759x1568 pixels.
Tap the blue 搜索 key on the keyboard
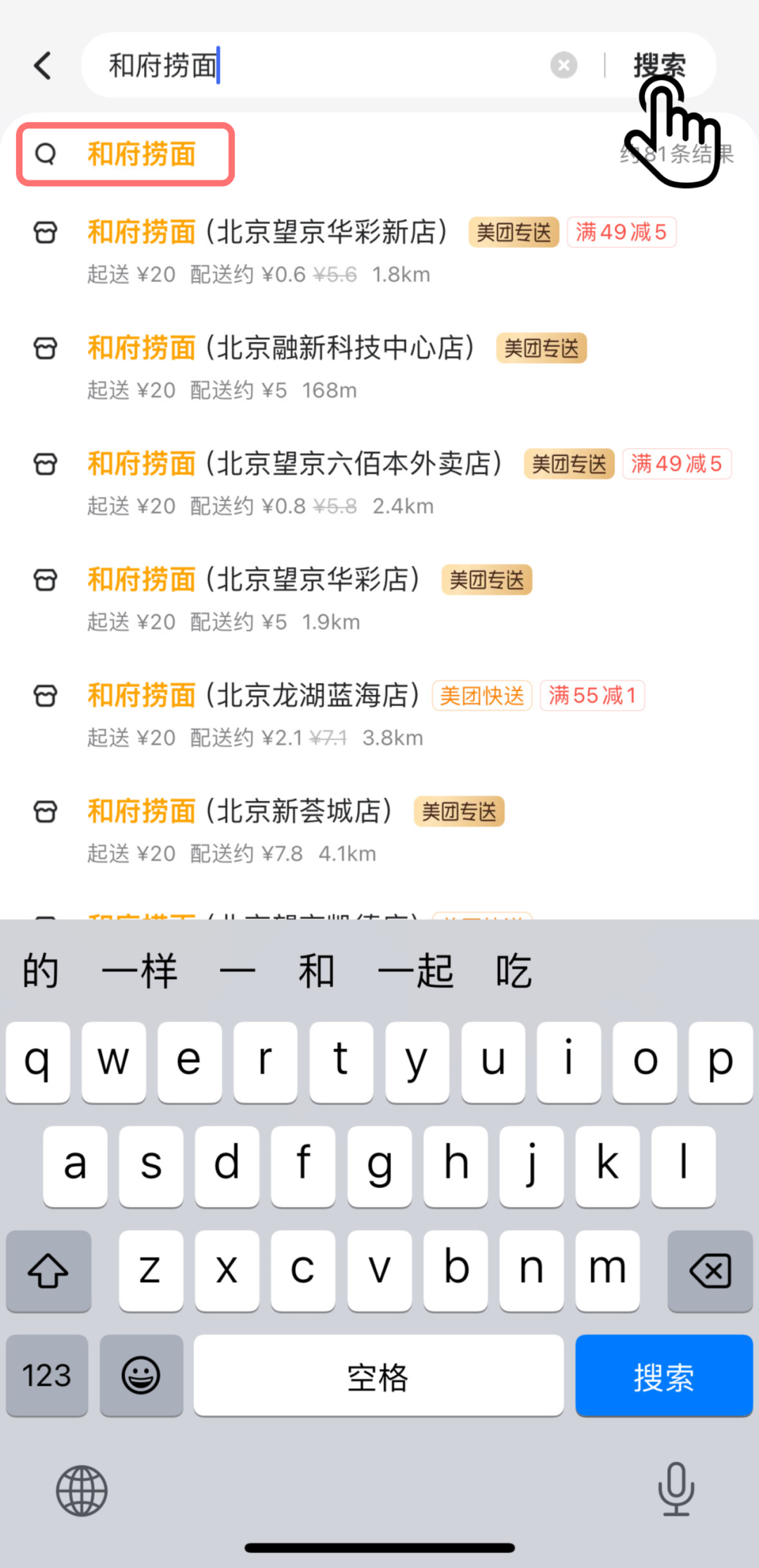point(663,1376)
